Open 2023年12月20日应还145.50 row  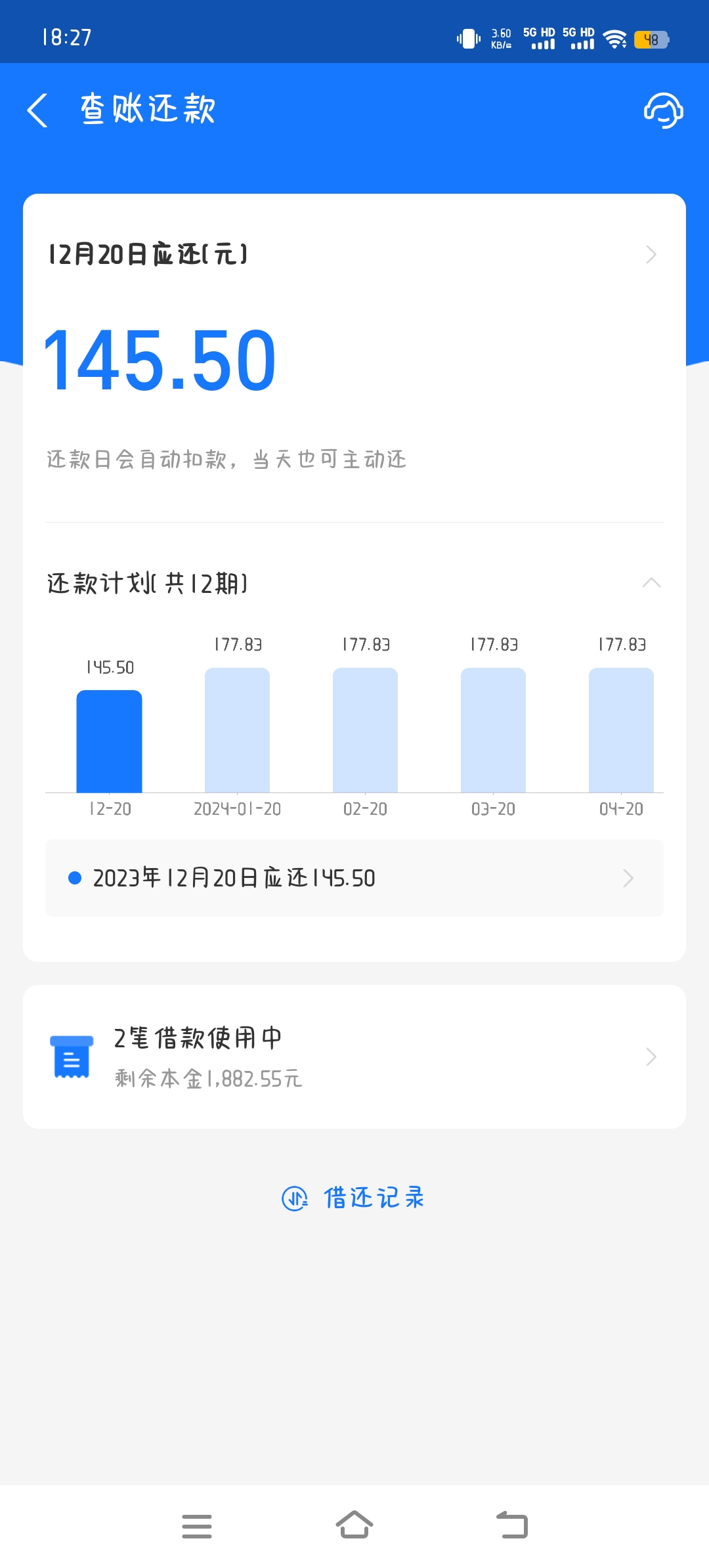[354, 878]
